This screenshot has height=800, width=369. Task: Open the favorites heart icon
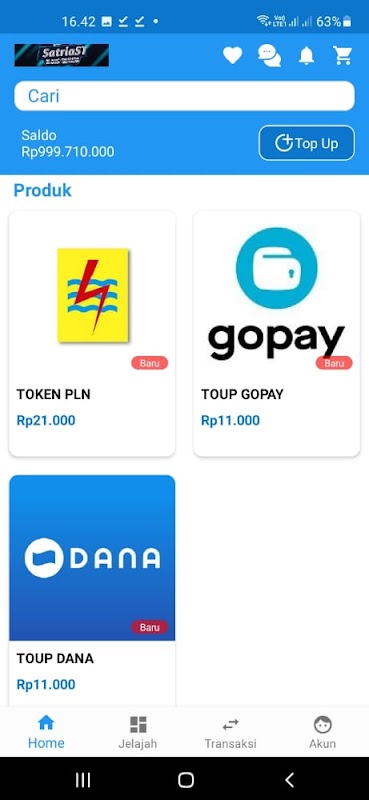click(232, 55)
